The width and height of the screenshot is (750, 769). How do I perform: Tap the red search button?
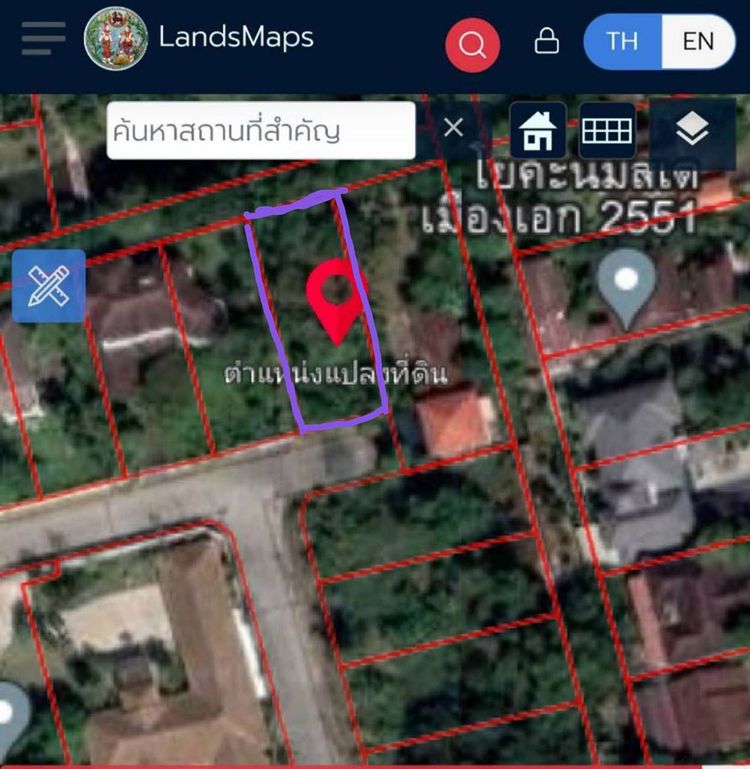pos(472,44)
